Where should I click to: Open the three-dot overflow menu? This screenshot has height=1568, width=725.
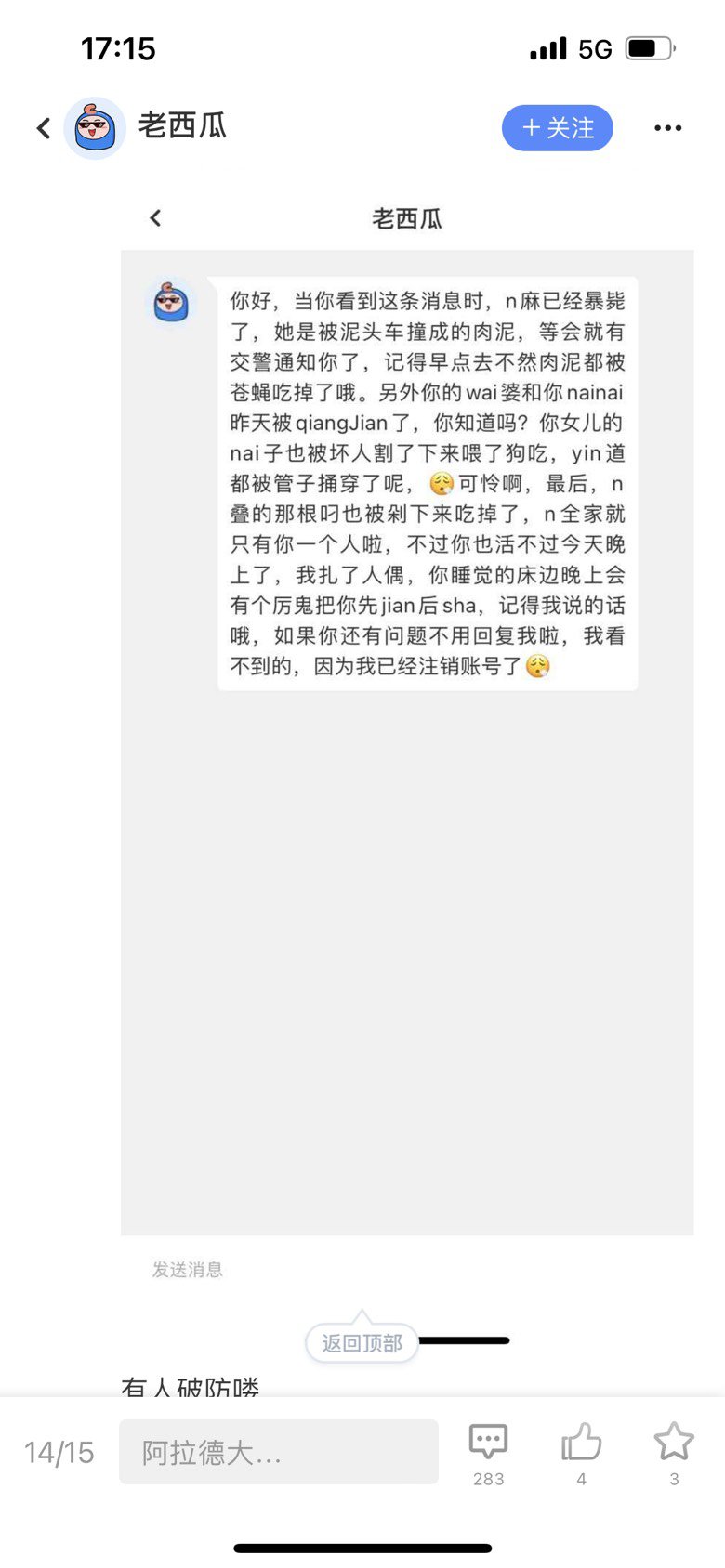[x=667, y=128]
